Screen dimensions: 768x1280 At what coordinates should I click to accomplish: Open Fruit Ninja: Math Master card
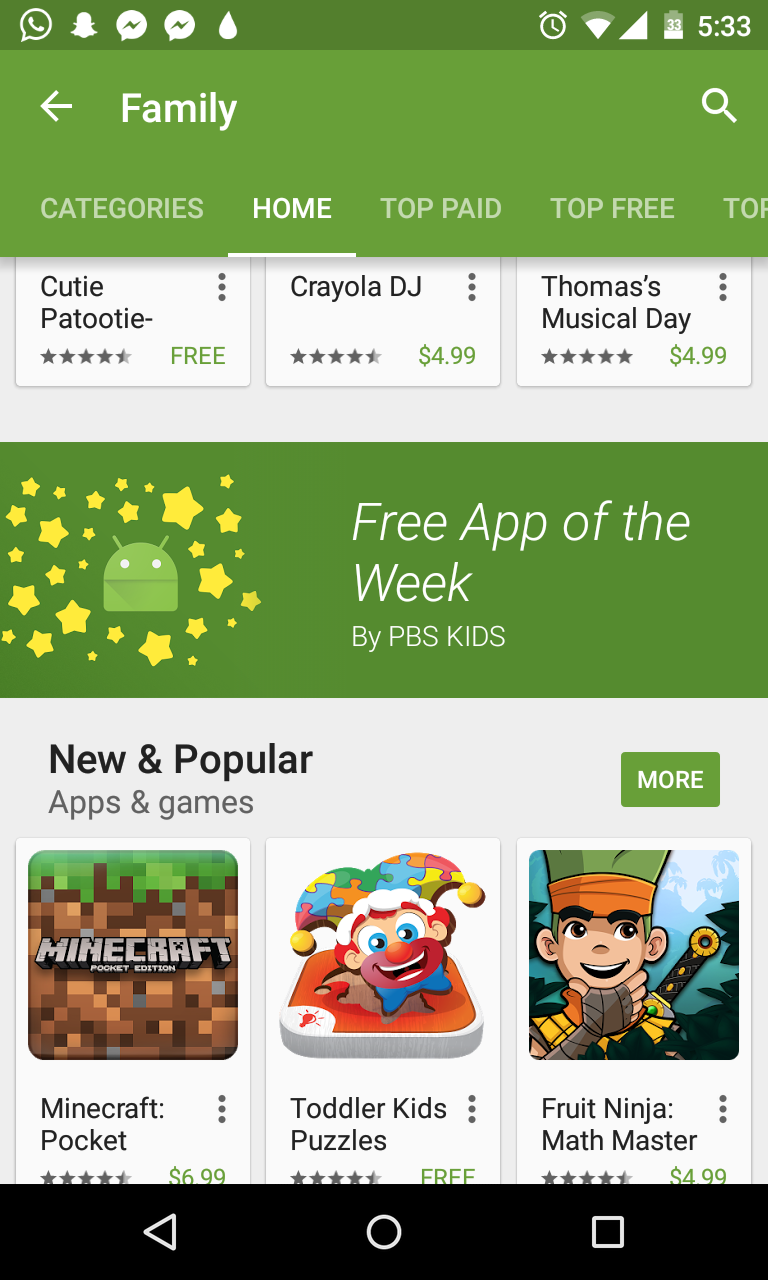click(x=634, y=1011)
